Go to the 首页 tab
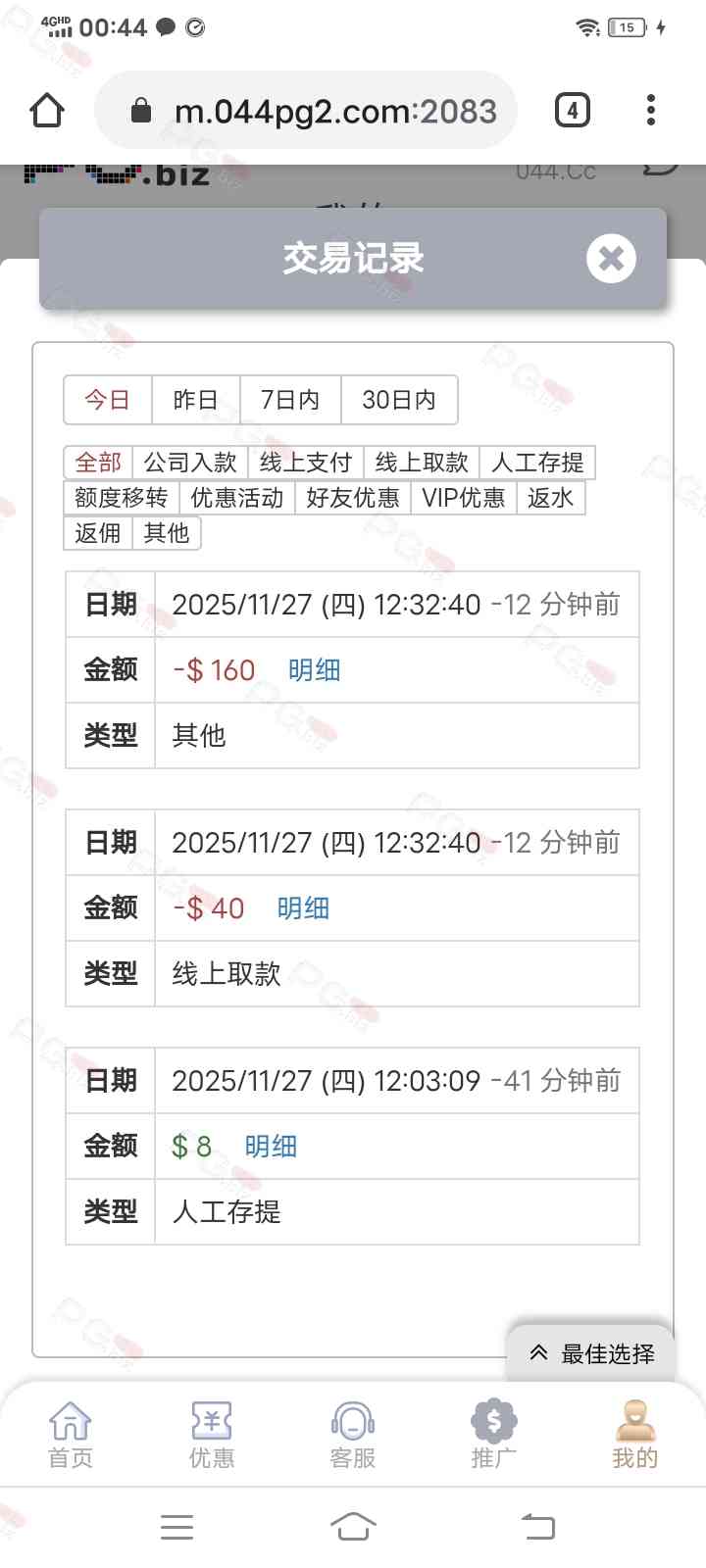This screenshot has width=706, height=1568. click(71, 1434)
